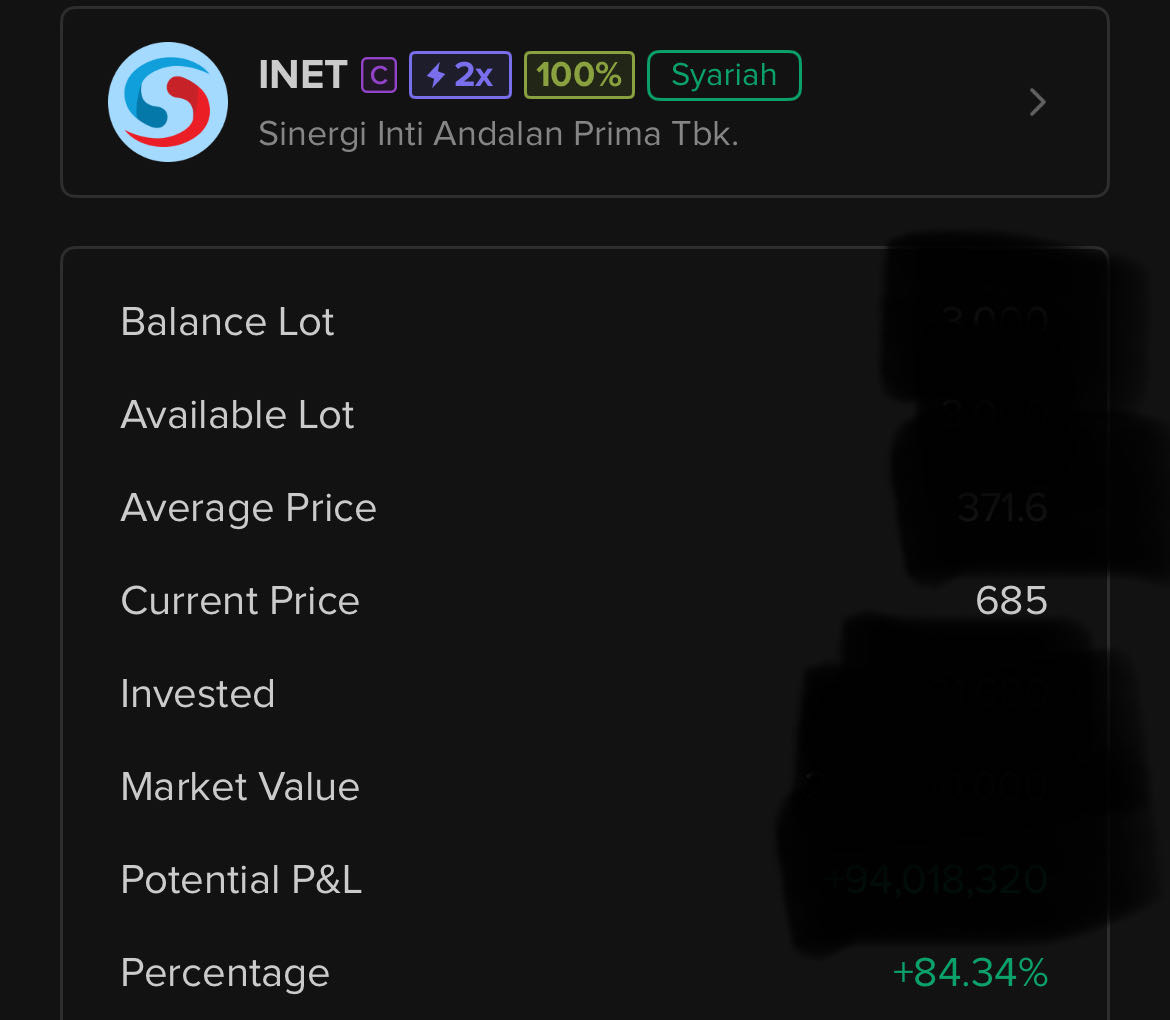Open the INET Sinergi Inti Andalan Prima stock card

[584, 103]
